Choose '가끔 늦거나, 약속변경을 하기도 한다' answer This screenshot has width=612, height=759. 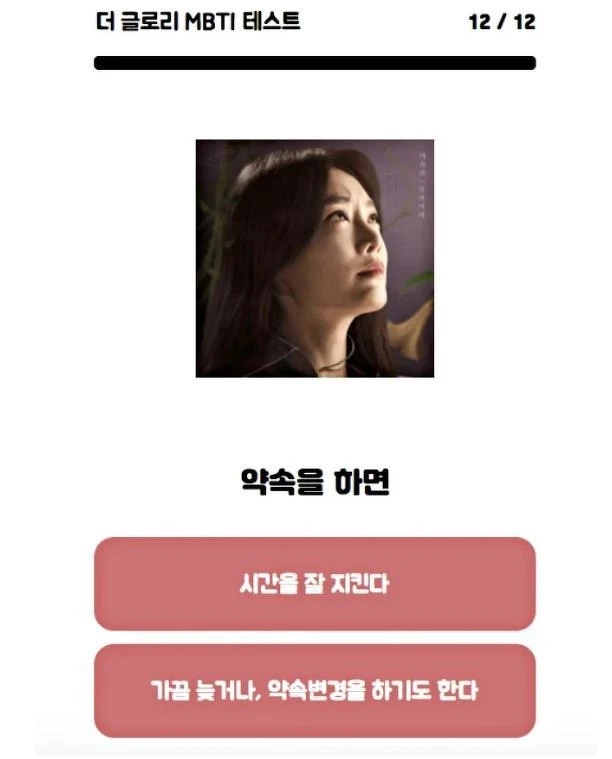click(314, 691)
